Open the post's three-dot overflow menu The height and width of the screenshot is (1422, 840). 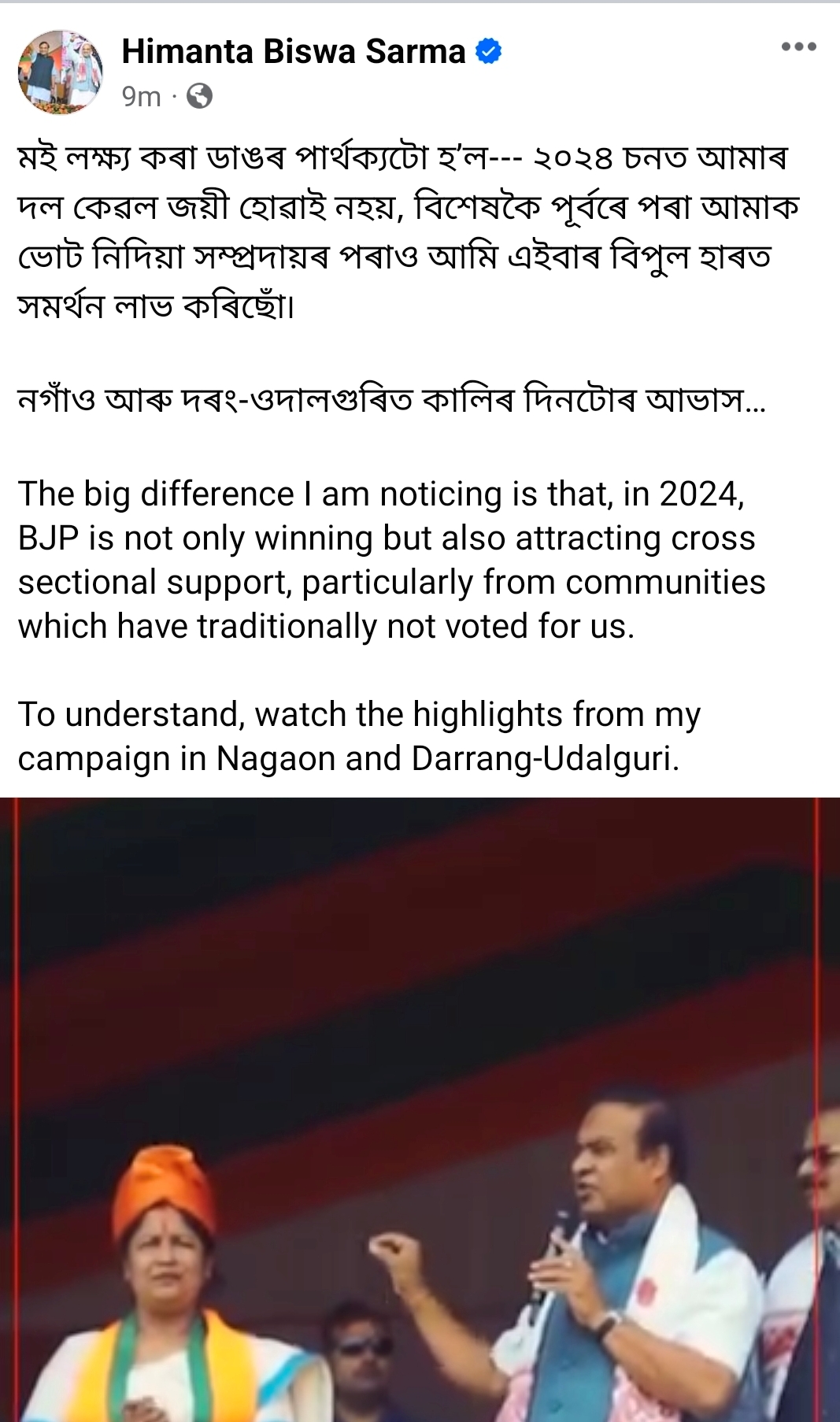point(798,47)
